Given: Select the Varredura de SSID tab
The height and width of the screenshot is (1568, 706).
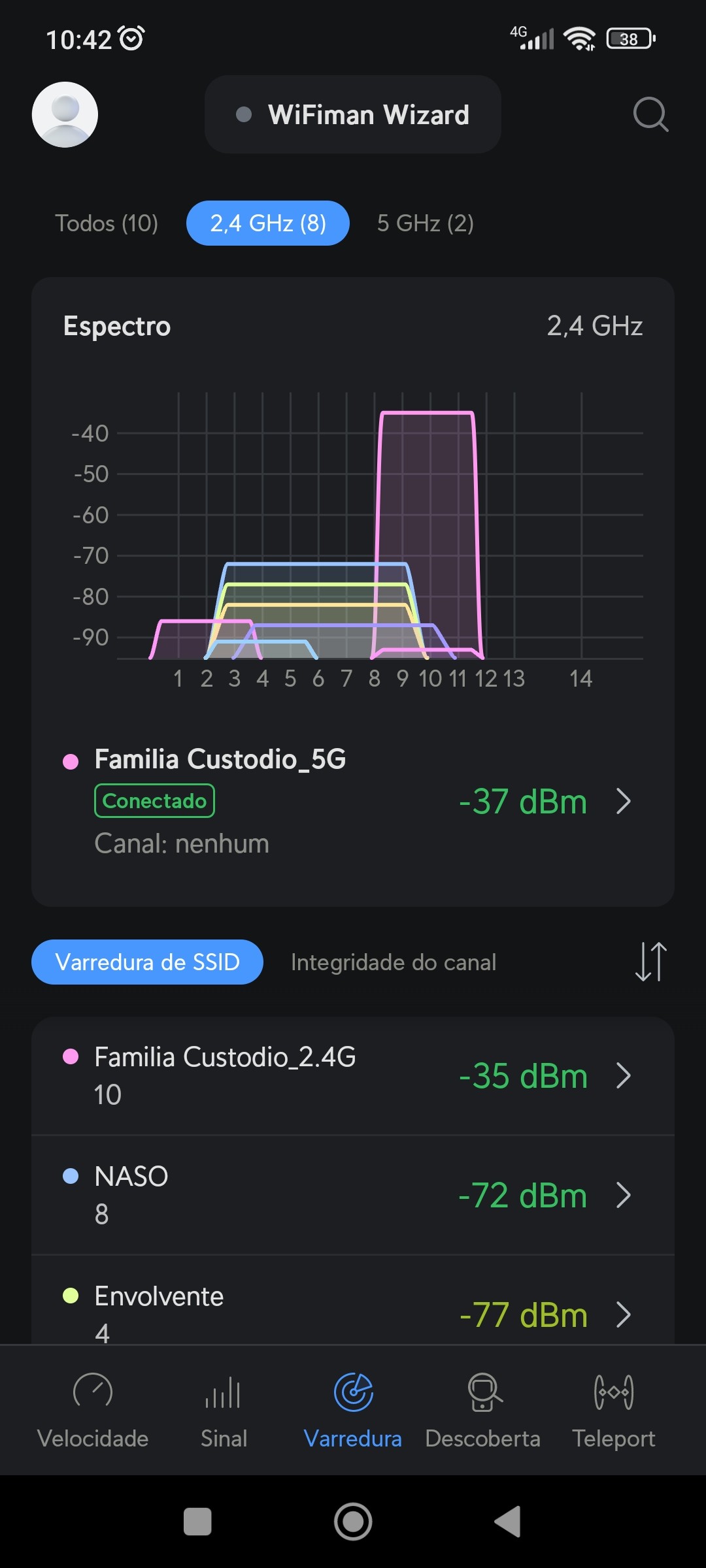Looking at the screenshot, I should 147,962.
